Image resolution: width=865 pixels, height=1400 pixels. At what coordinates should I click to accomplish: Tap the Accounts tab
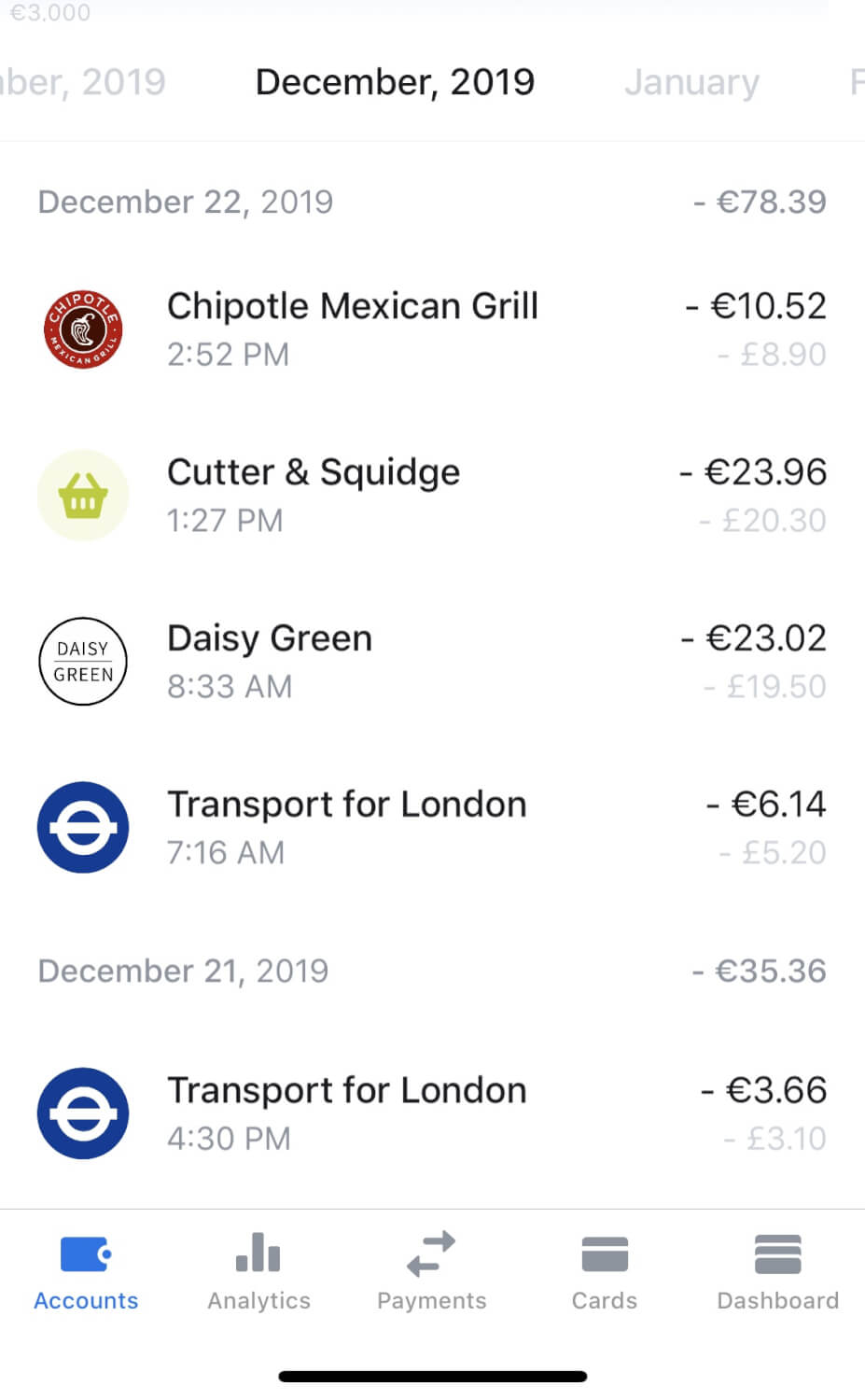click(x=86, y=1271)
